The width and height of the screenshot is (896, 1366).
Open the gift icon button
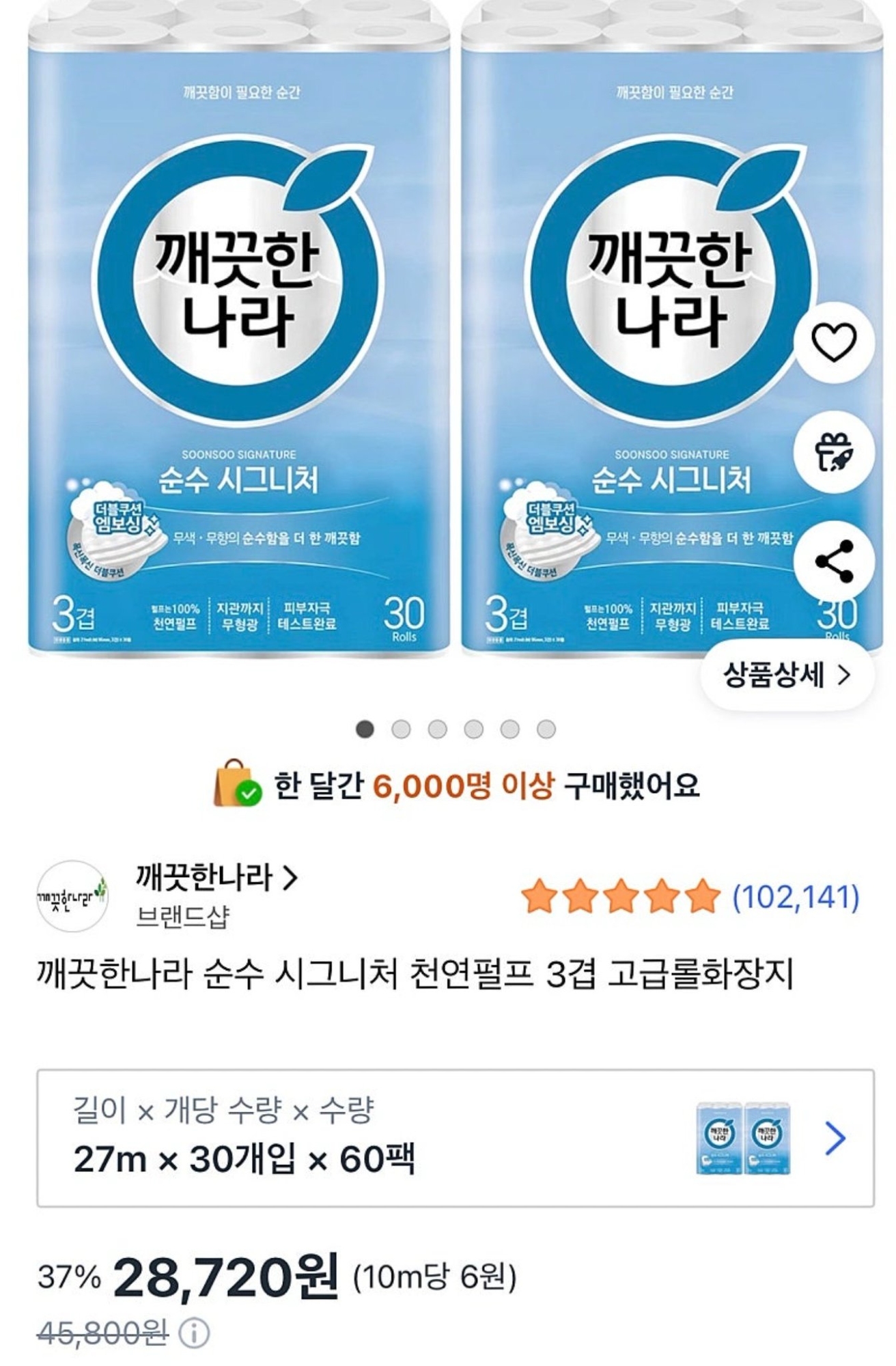point(834,453)
